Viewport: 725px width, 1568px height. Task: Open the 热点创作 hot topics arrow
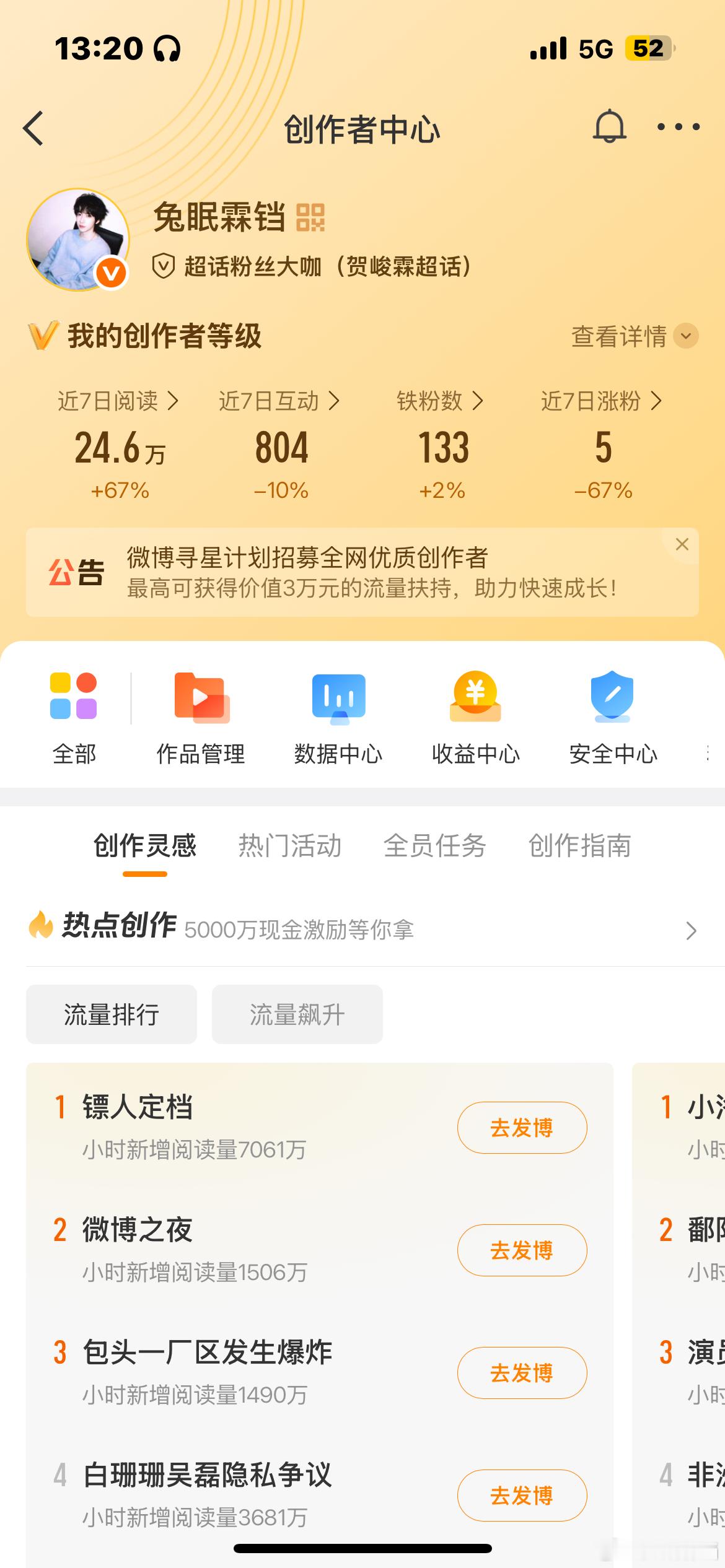[x=692, y=931]
